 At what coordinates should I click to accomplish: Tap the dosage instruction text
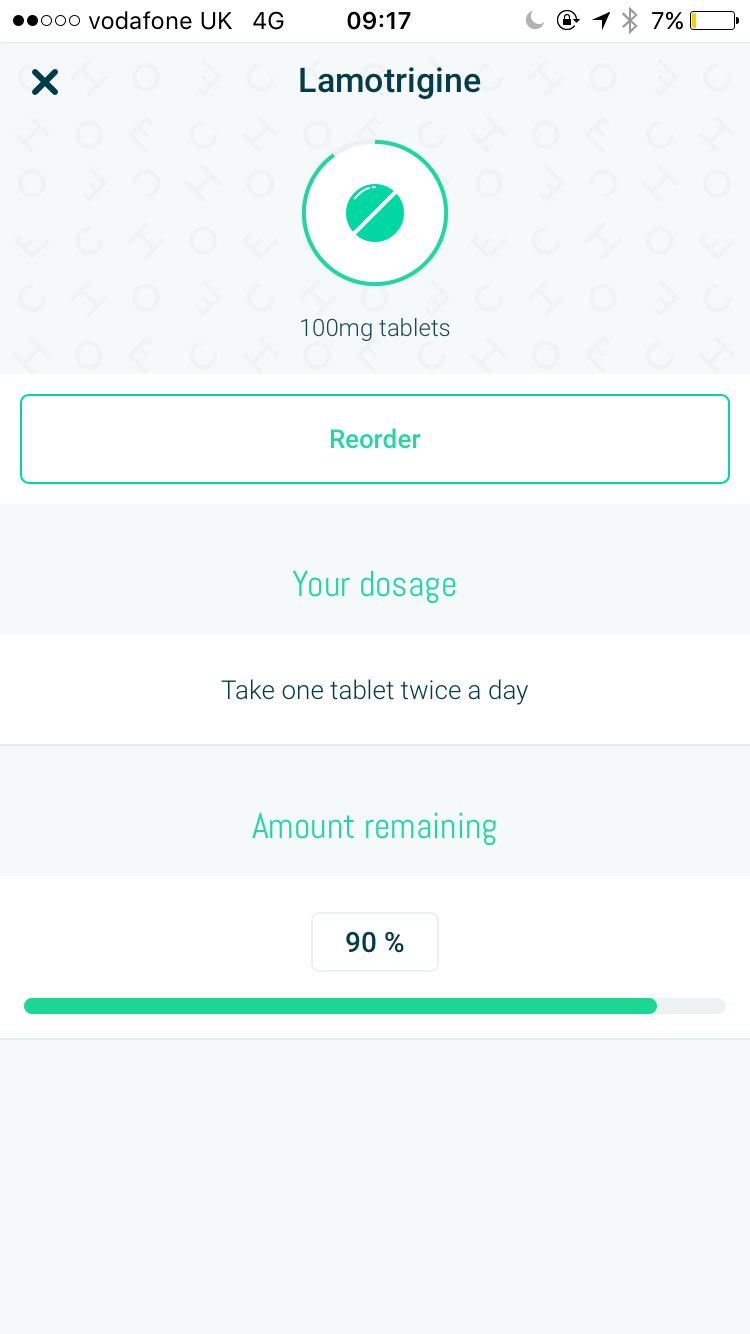(374, 689)
